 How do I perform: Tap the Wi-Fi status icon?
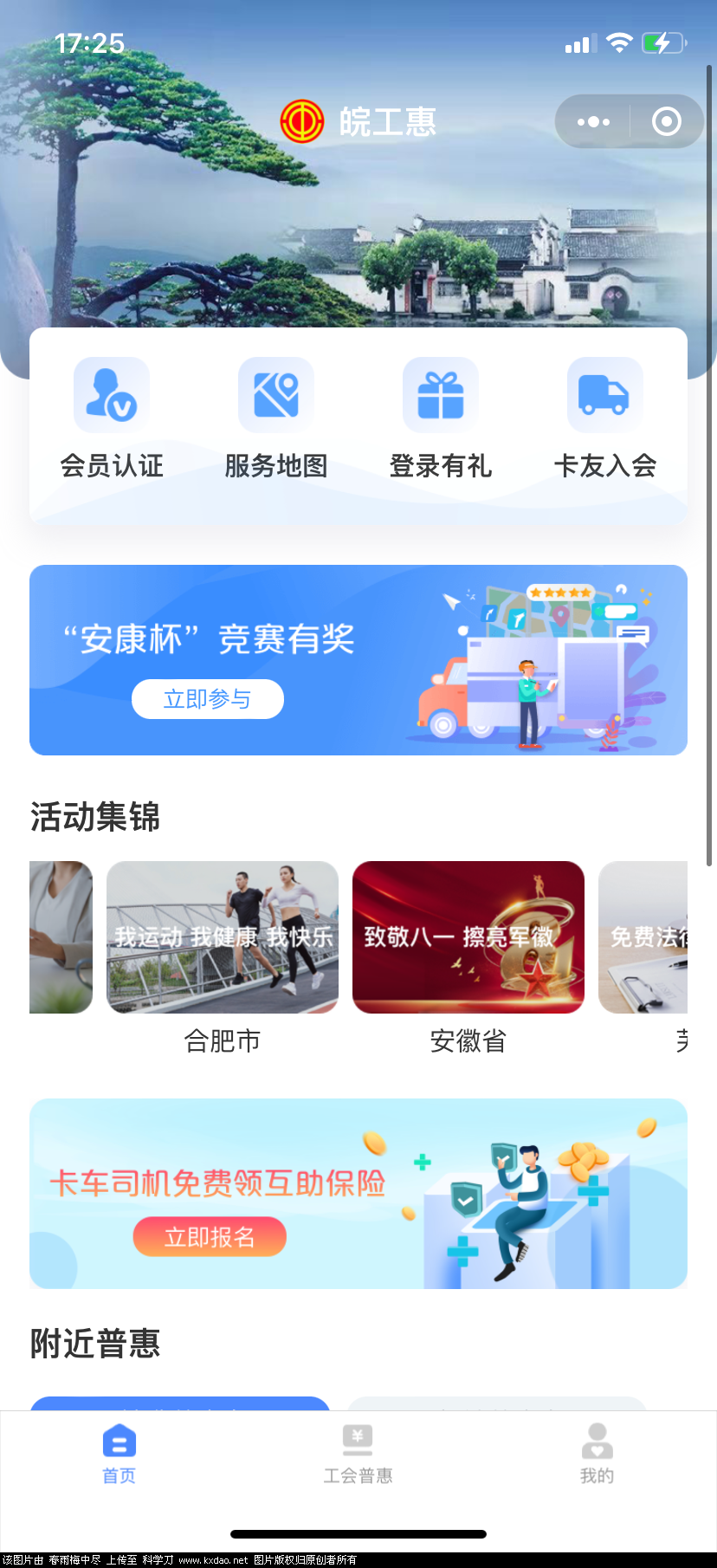point(618,42)
